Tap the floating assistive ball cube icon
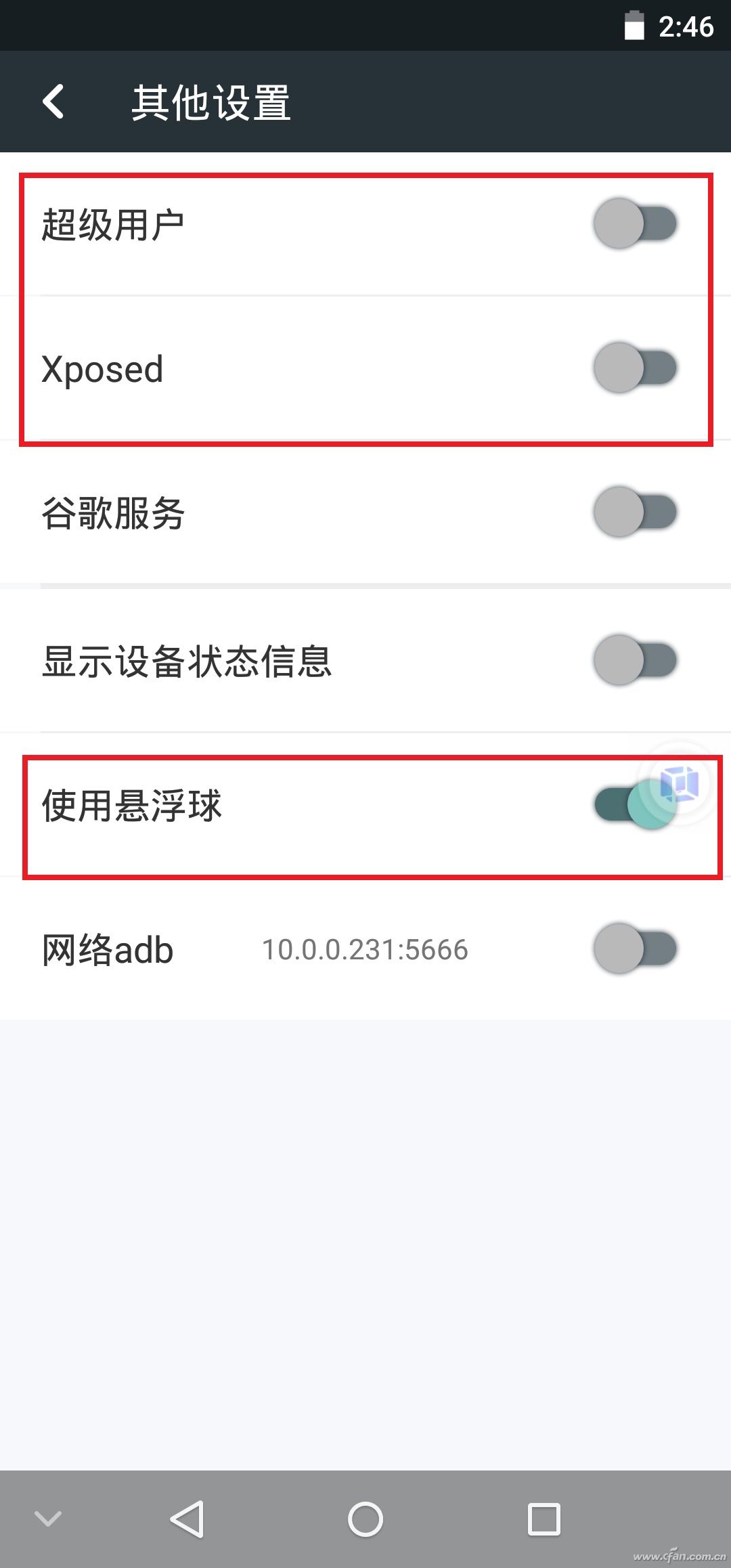The image size is (731, 1568). (679, 782)
